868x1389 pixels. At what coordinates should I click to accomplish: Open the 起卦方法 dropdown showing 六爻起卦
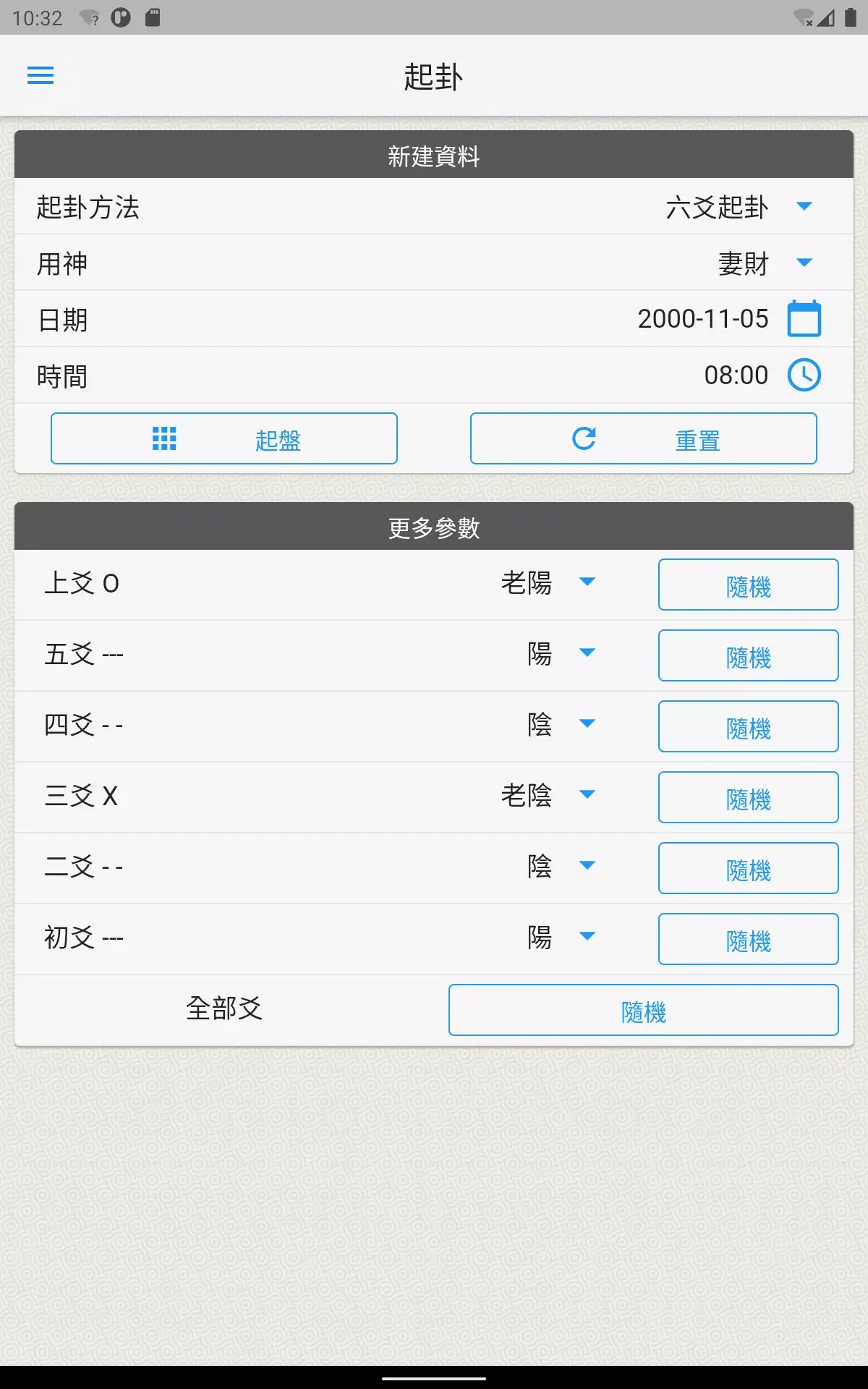(x=805, y=208)
